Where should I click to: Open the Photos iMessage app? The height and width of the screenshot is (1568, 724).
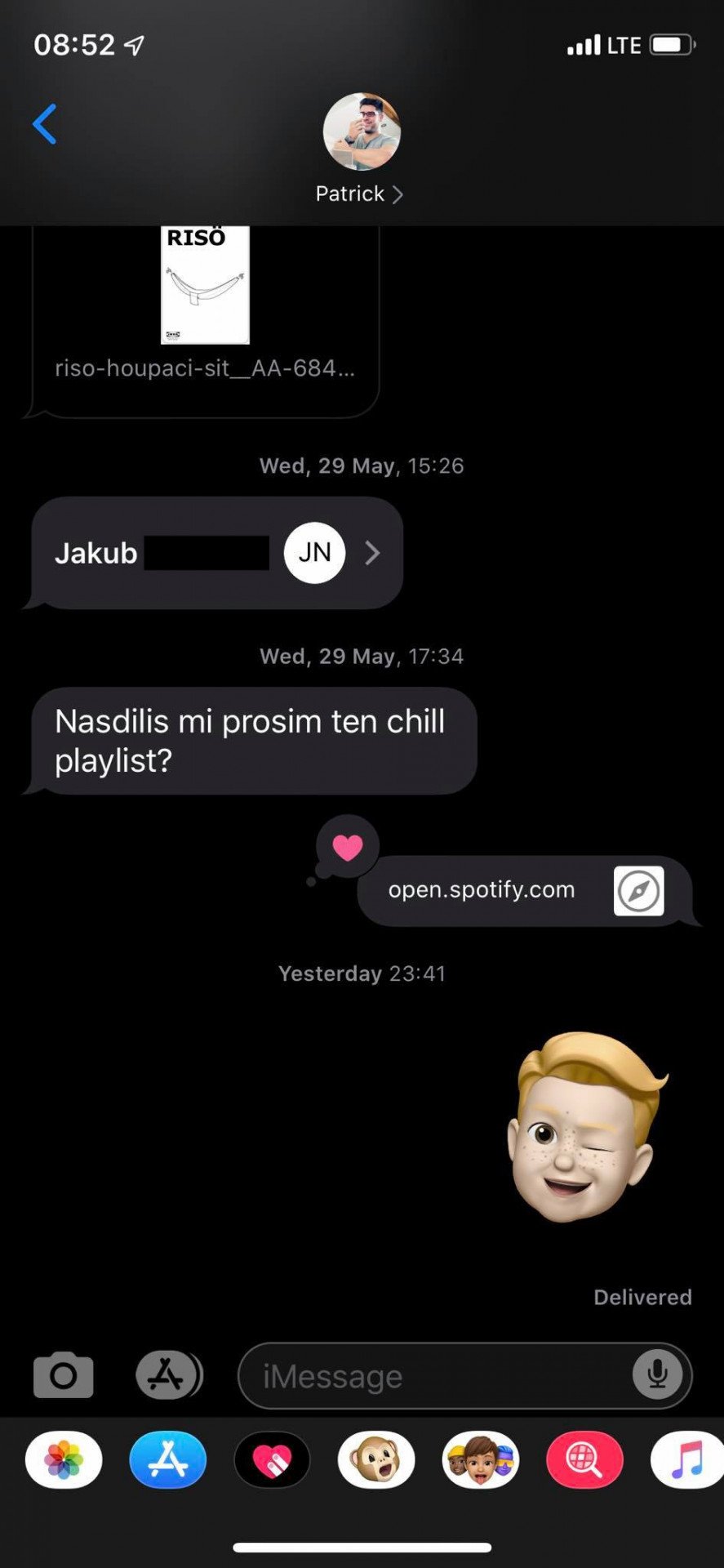(x=64, y=1459)
